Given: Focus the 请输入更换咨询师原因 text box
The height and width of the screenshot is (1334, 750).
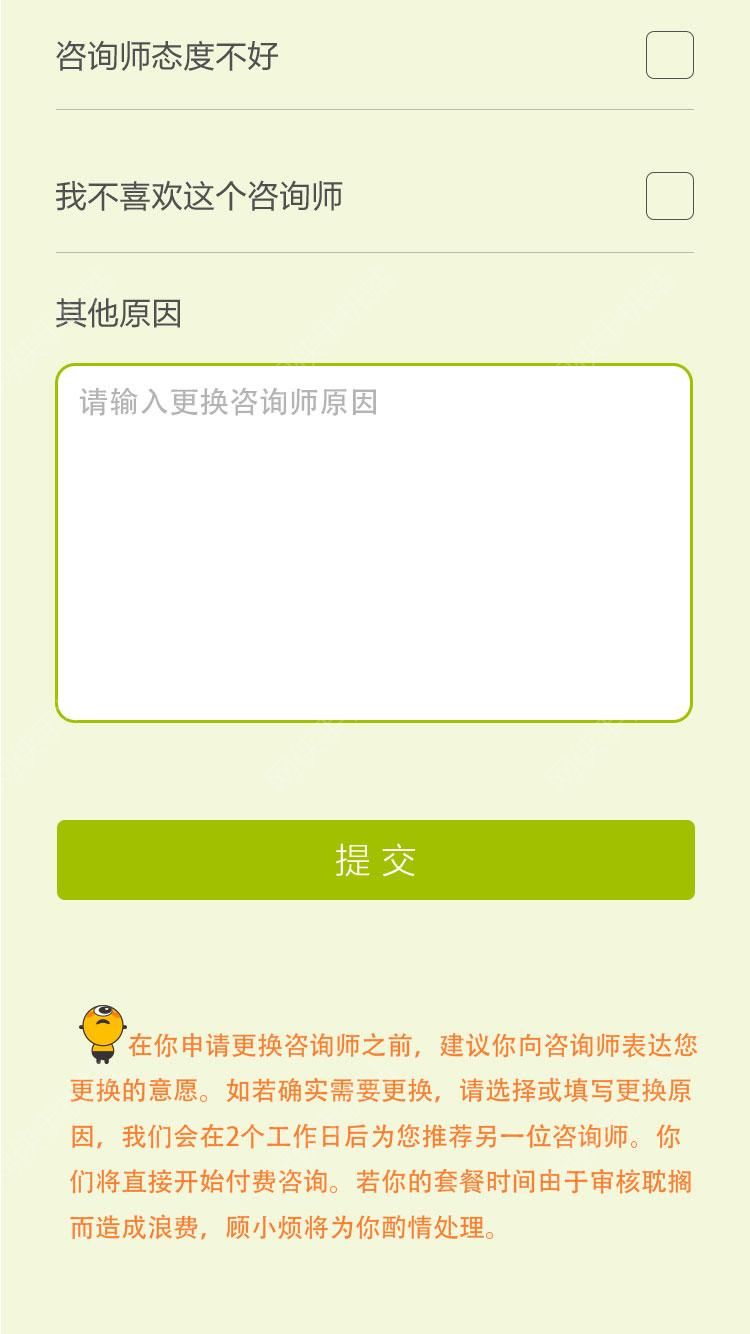Looking at the screenshot, I should pyautogui.click(x=374, y=543).
